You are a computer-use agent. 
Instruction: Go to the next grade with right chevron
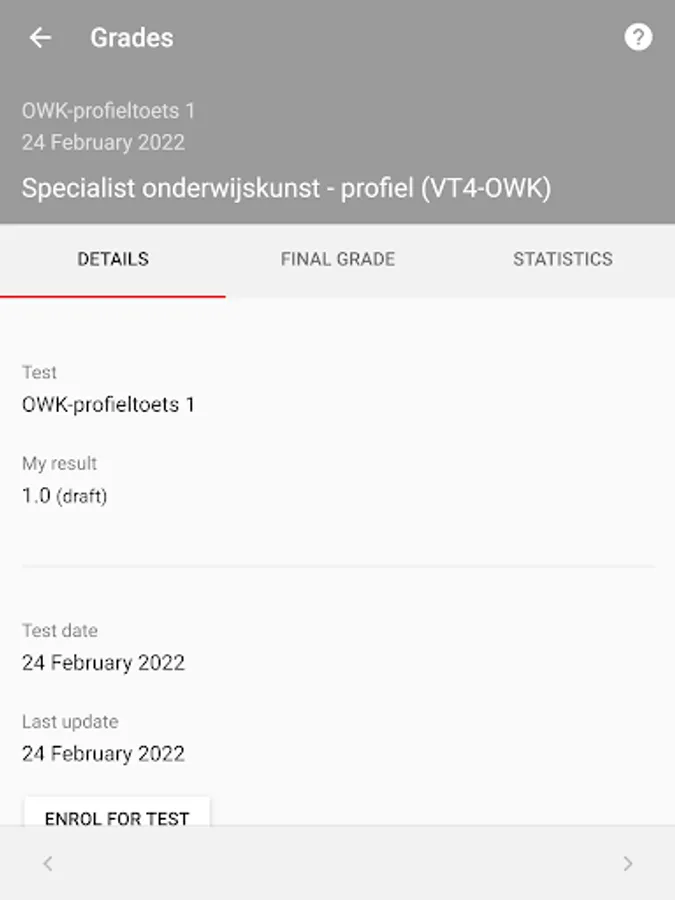click(627, 863)
